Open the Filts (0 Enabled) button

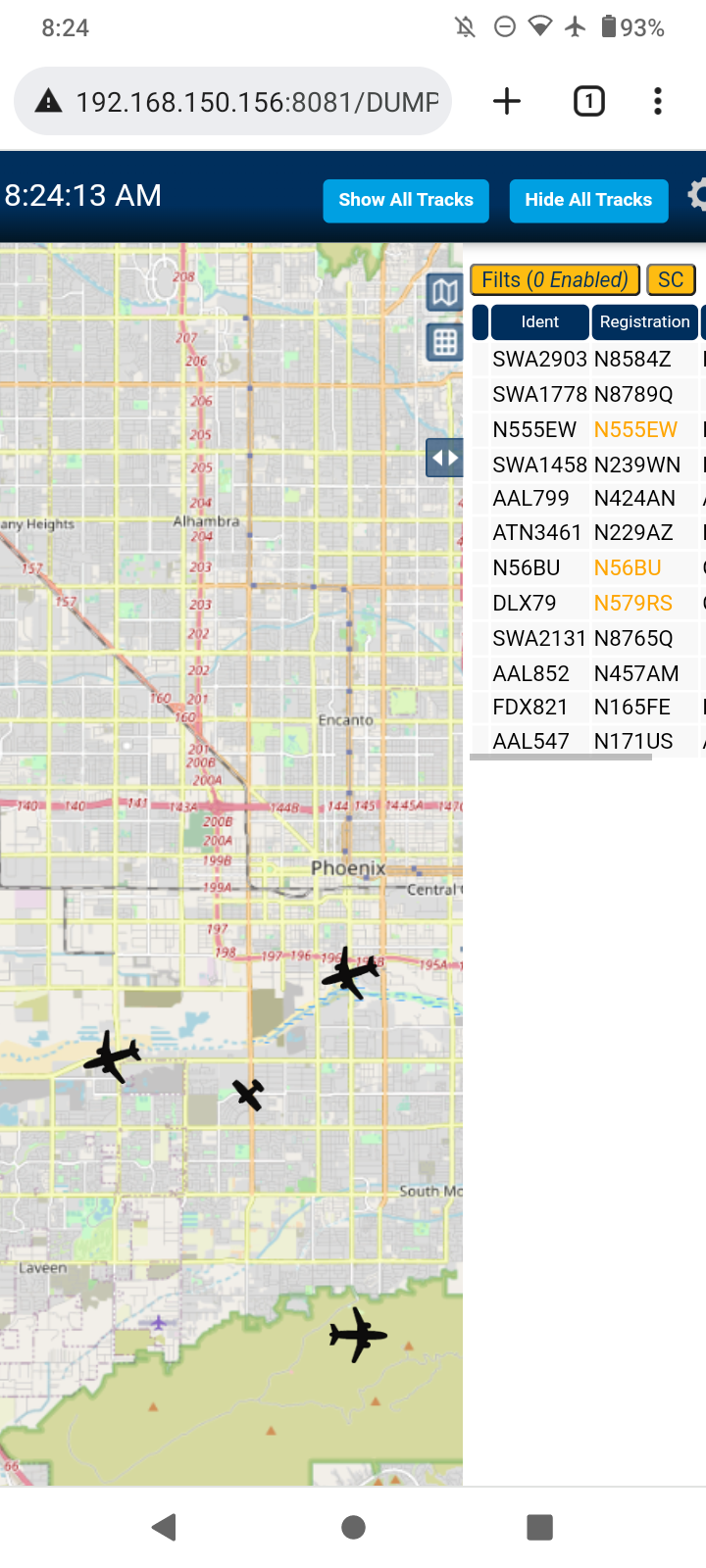[x=555, y=280]
